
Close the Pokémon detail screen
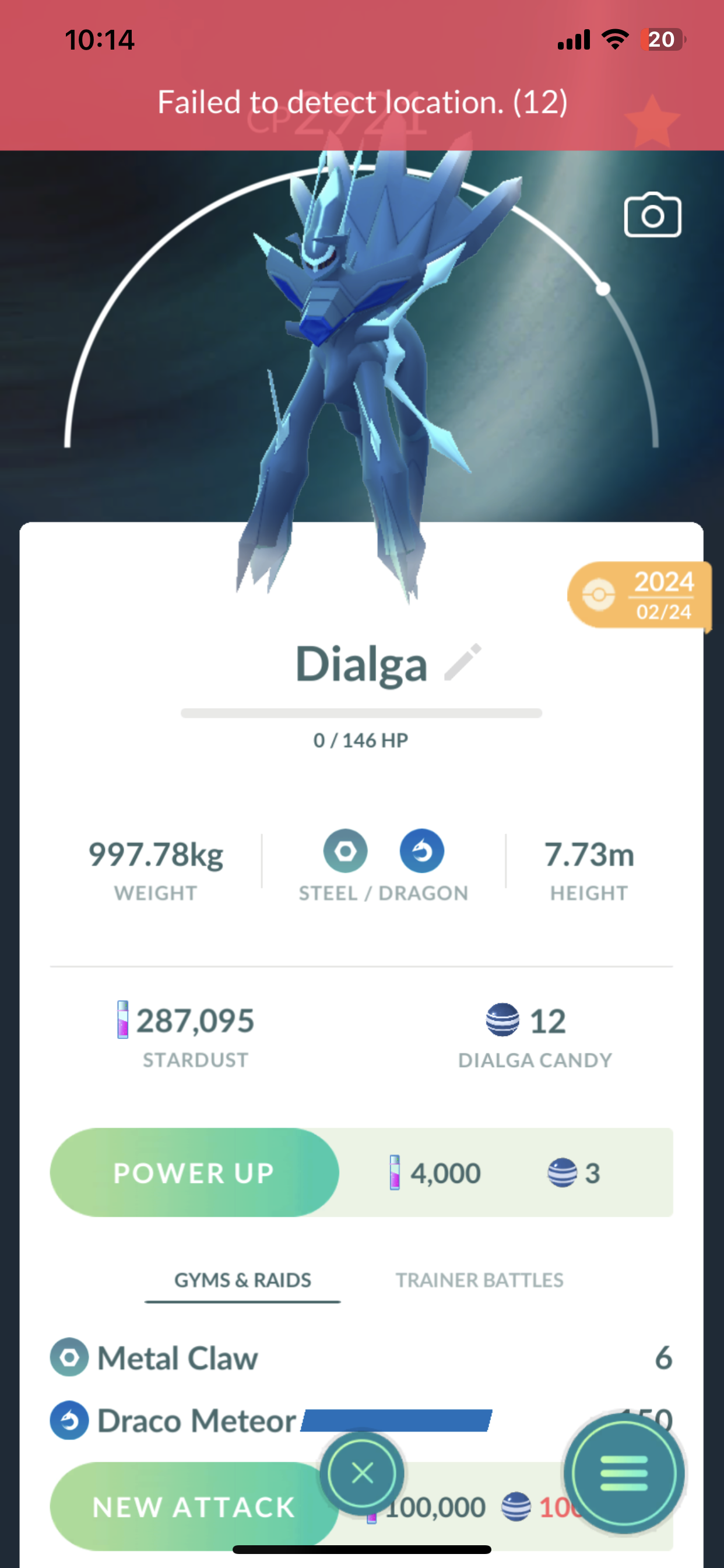point(363,1473)
